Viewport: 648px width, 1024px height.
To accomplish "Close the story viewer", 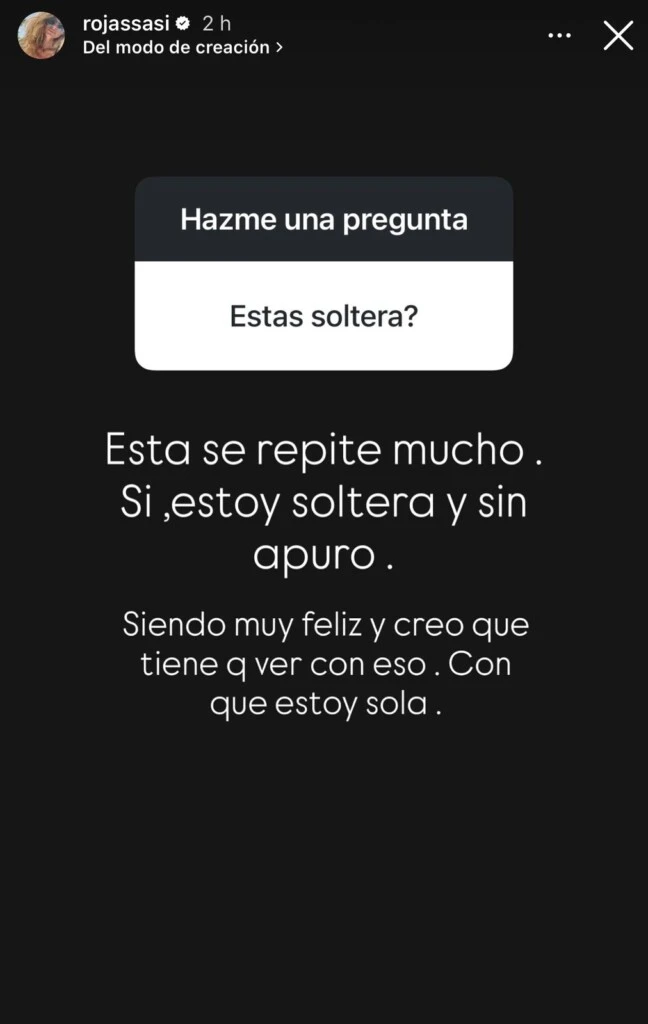I will 618,36.
